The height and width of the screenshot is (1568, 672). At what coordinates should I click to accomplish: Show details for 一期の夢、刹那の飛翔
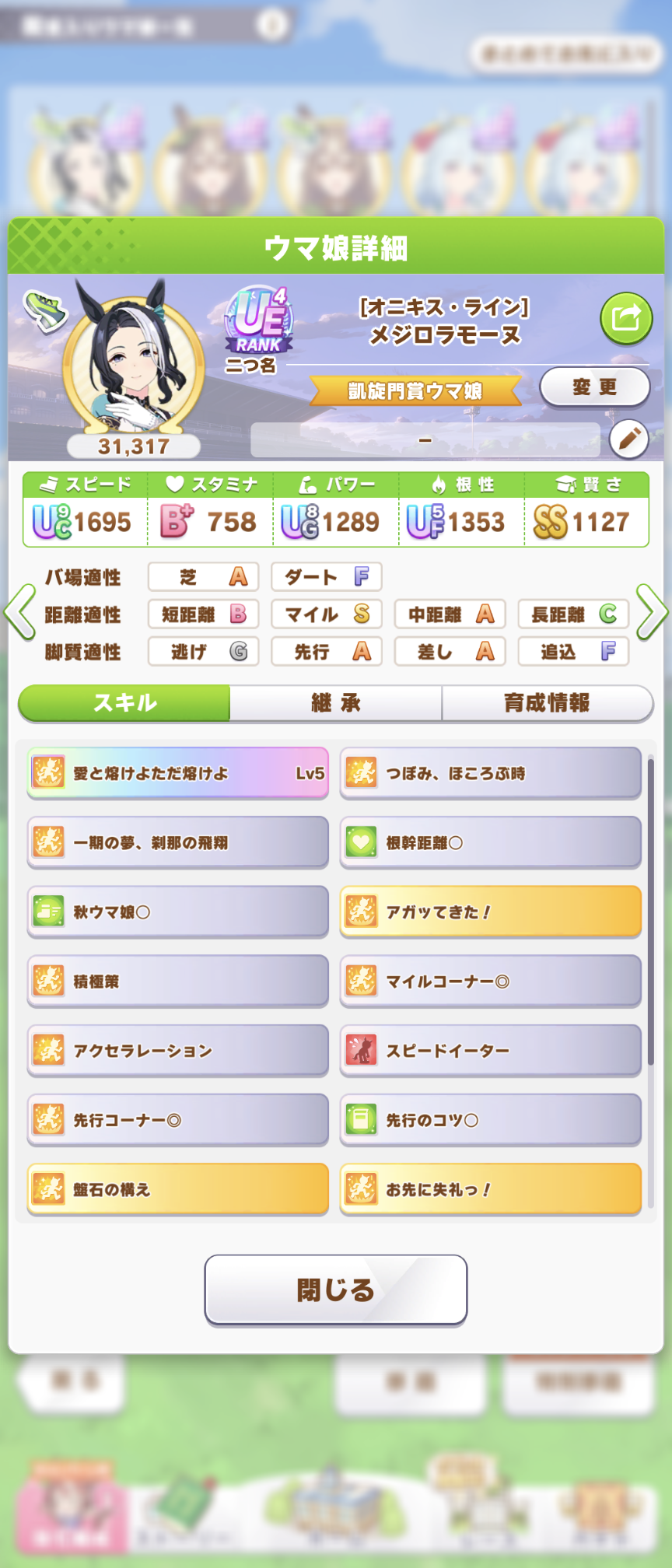point(177,842)
